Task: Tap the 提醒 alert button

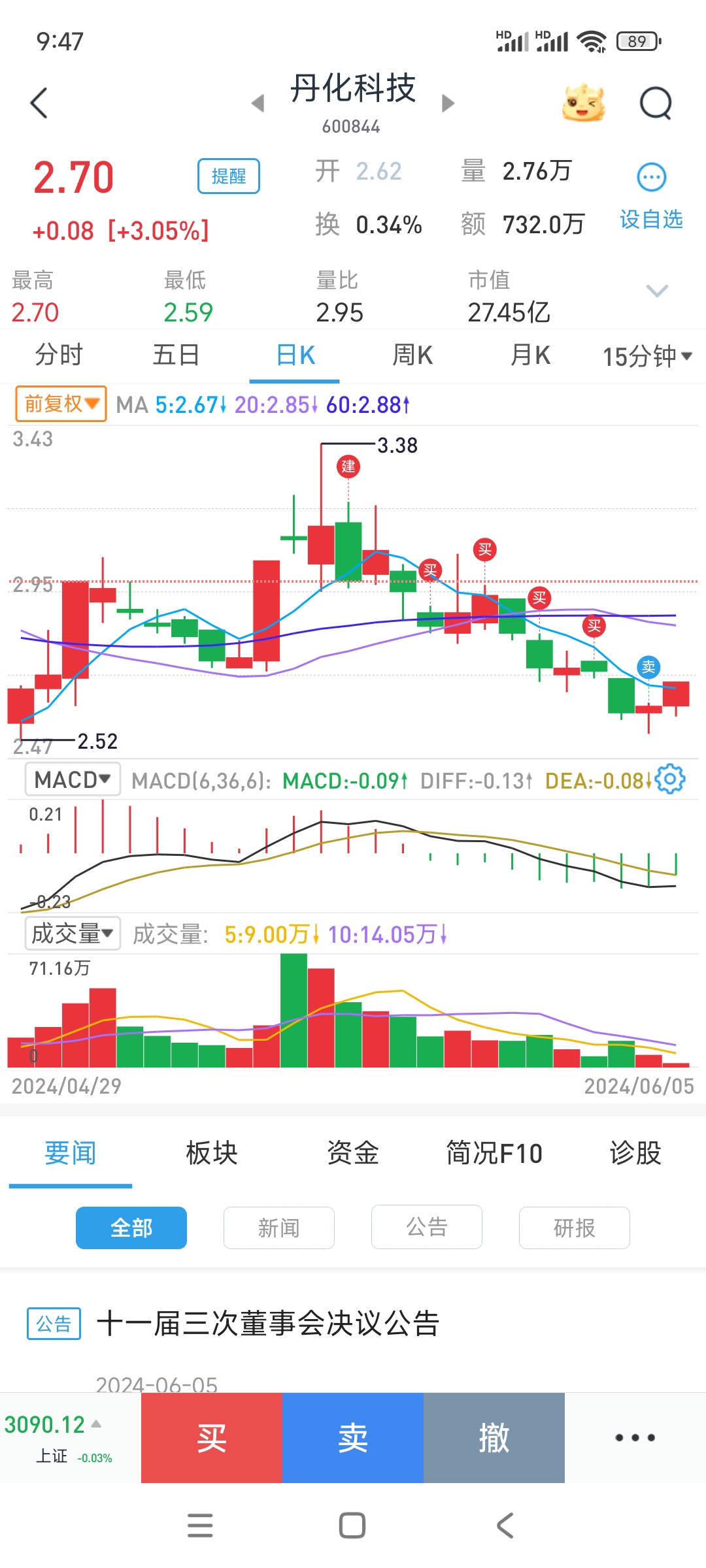Action: click(x=229, y=176)
